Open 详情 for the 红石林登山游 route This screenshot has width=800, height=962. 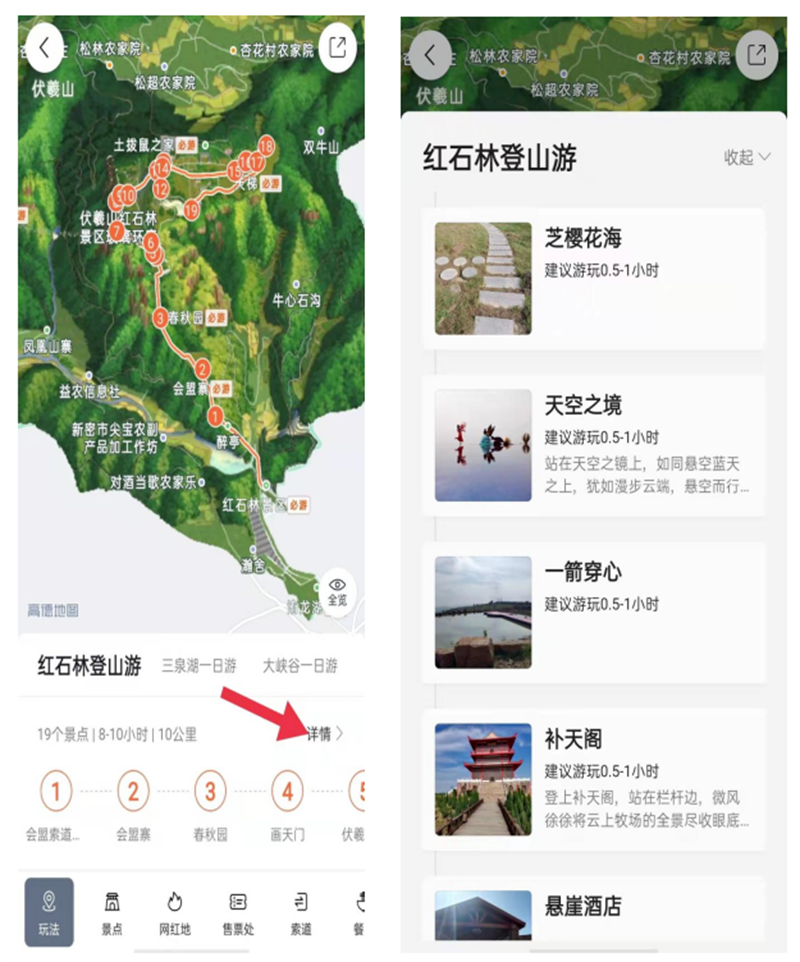324,734
